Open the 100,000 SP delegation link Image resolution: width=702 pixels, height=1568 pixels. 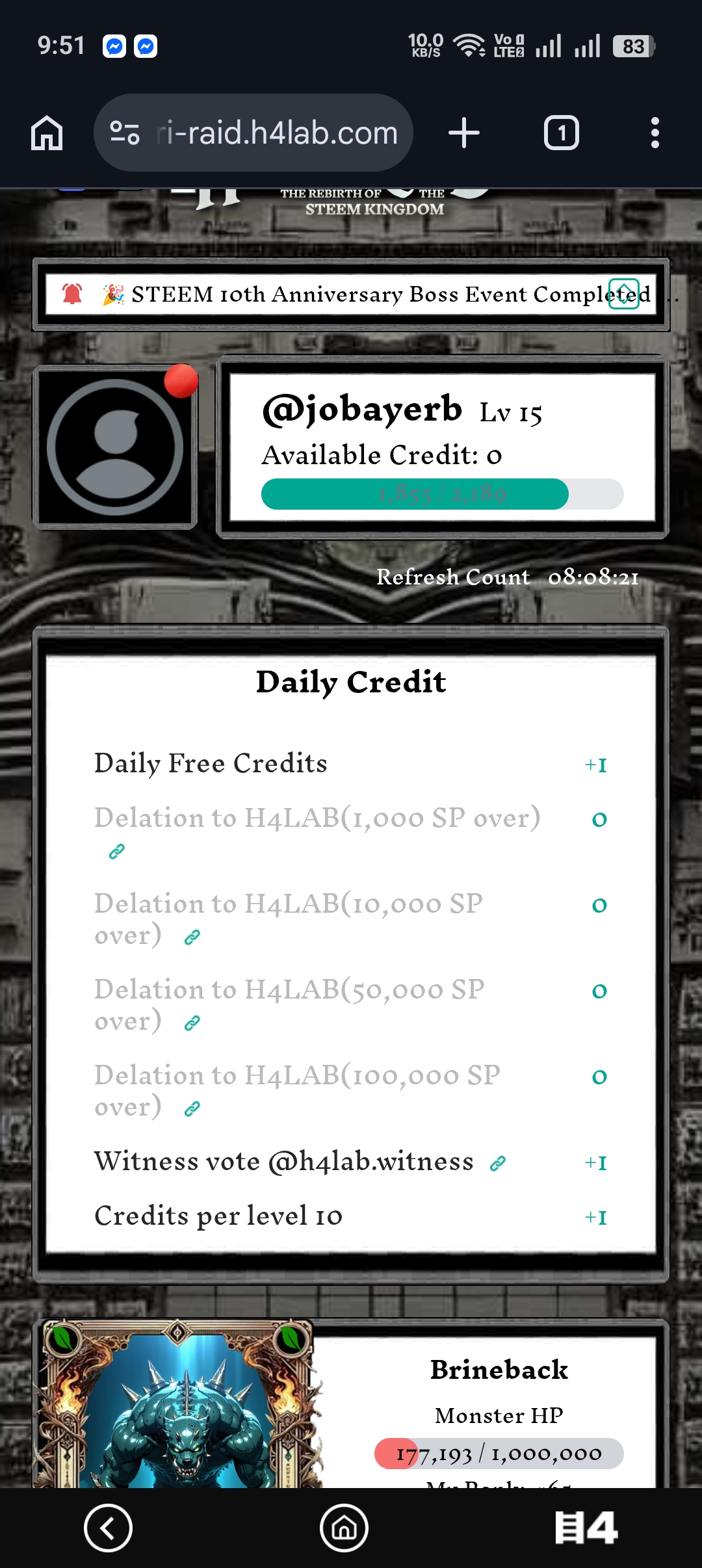[x=192, y=1109]
